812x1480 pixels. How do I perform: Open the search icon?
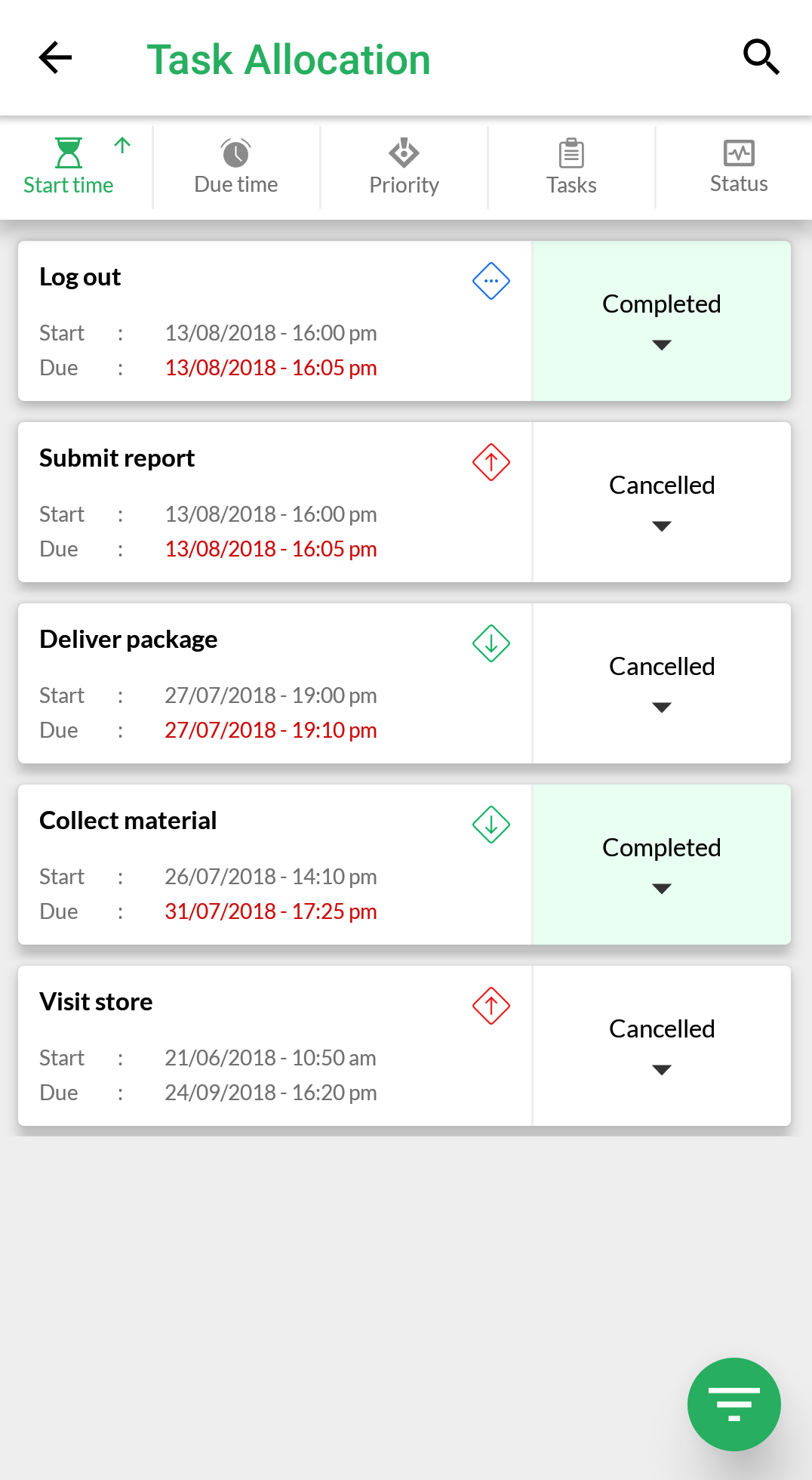coord(761,58)
